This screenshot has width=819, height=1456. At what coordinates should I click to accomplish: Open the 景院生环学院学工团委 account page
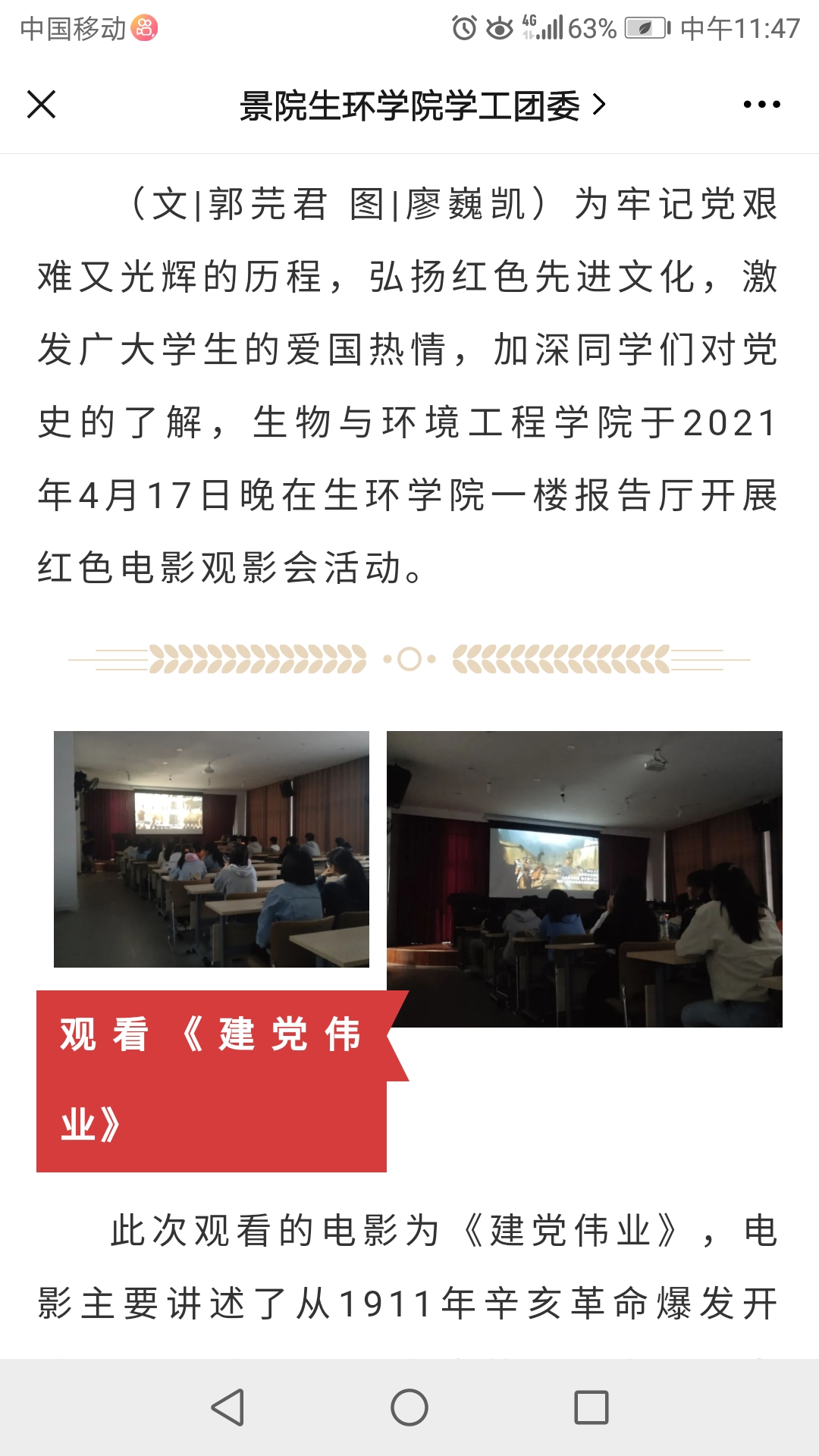(422, 105)
